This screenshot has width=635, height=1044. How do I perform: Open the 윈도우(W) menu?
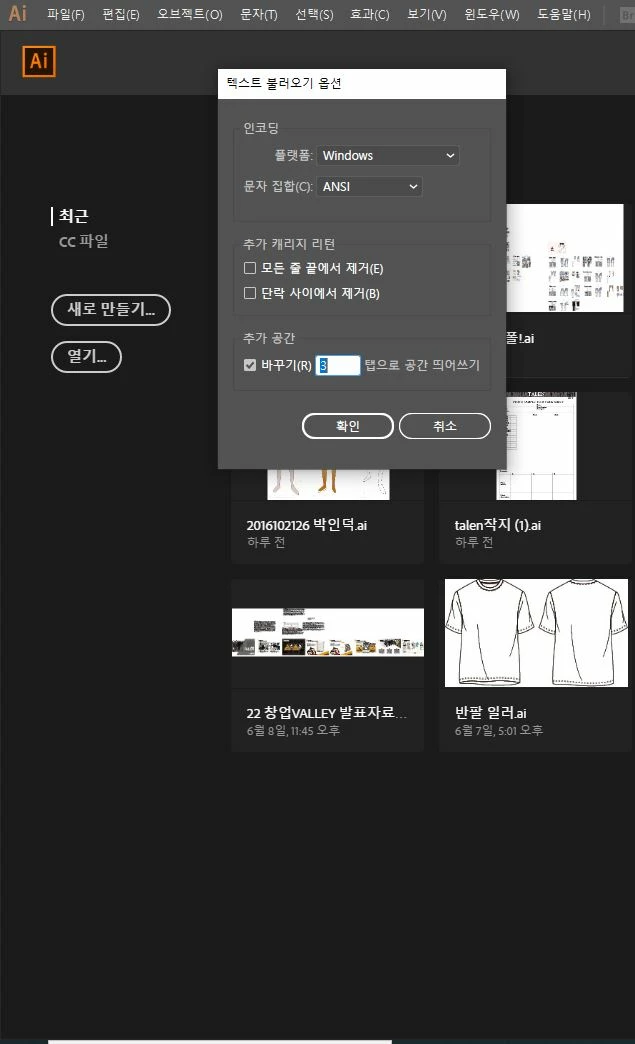pos(492,15)
